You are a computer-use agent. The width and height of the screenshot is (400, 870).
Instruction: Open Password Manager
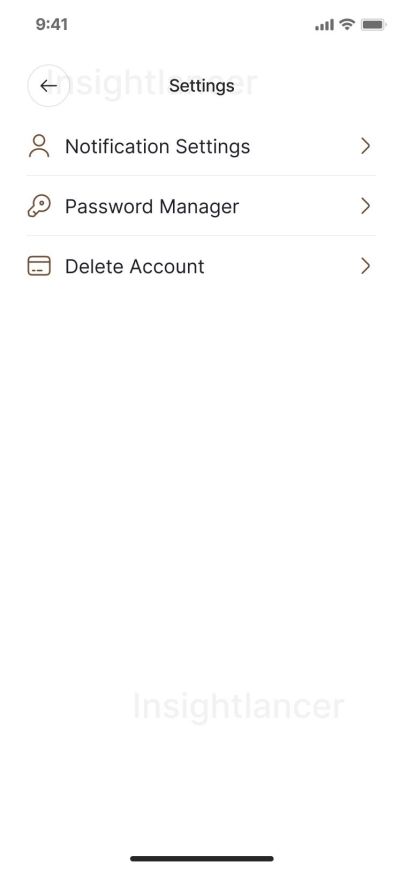click(200, 206)
